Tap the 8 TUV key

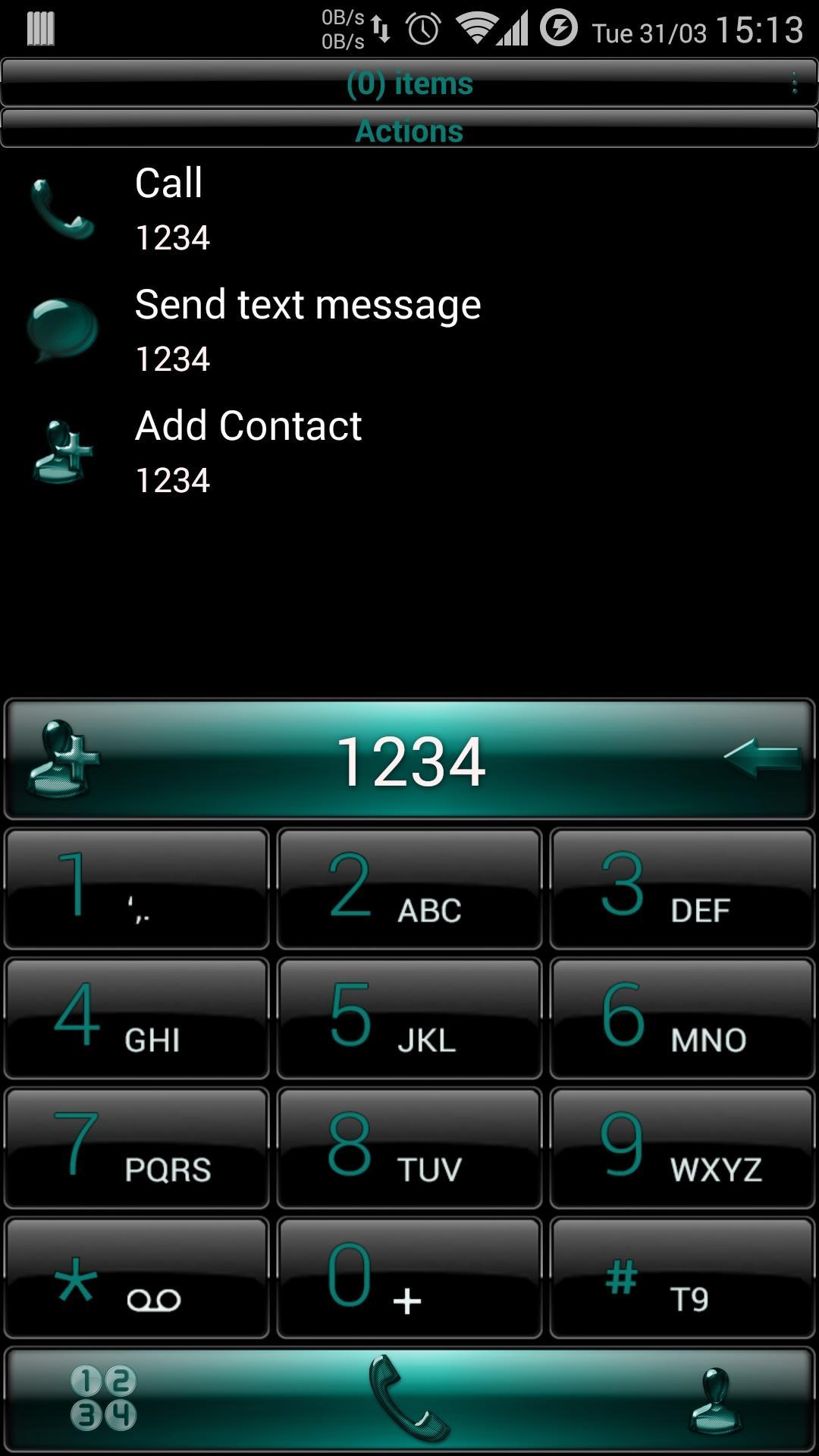(409, 1148)
